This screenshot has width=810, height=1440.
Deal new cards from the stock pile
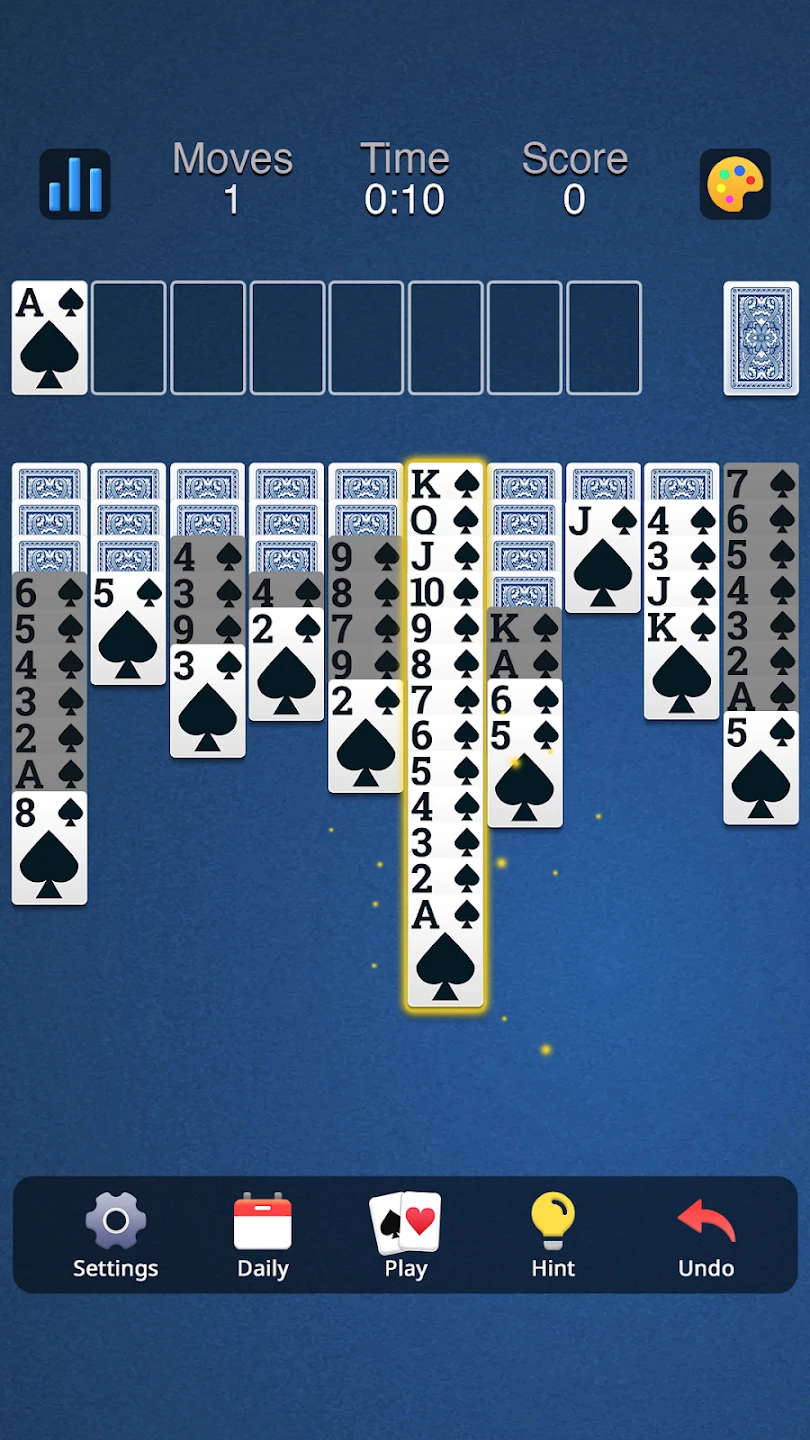761,338
